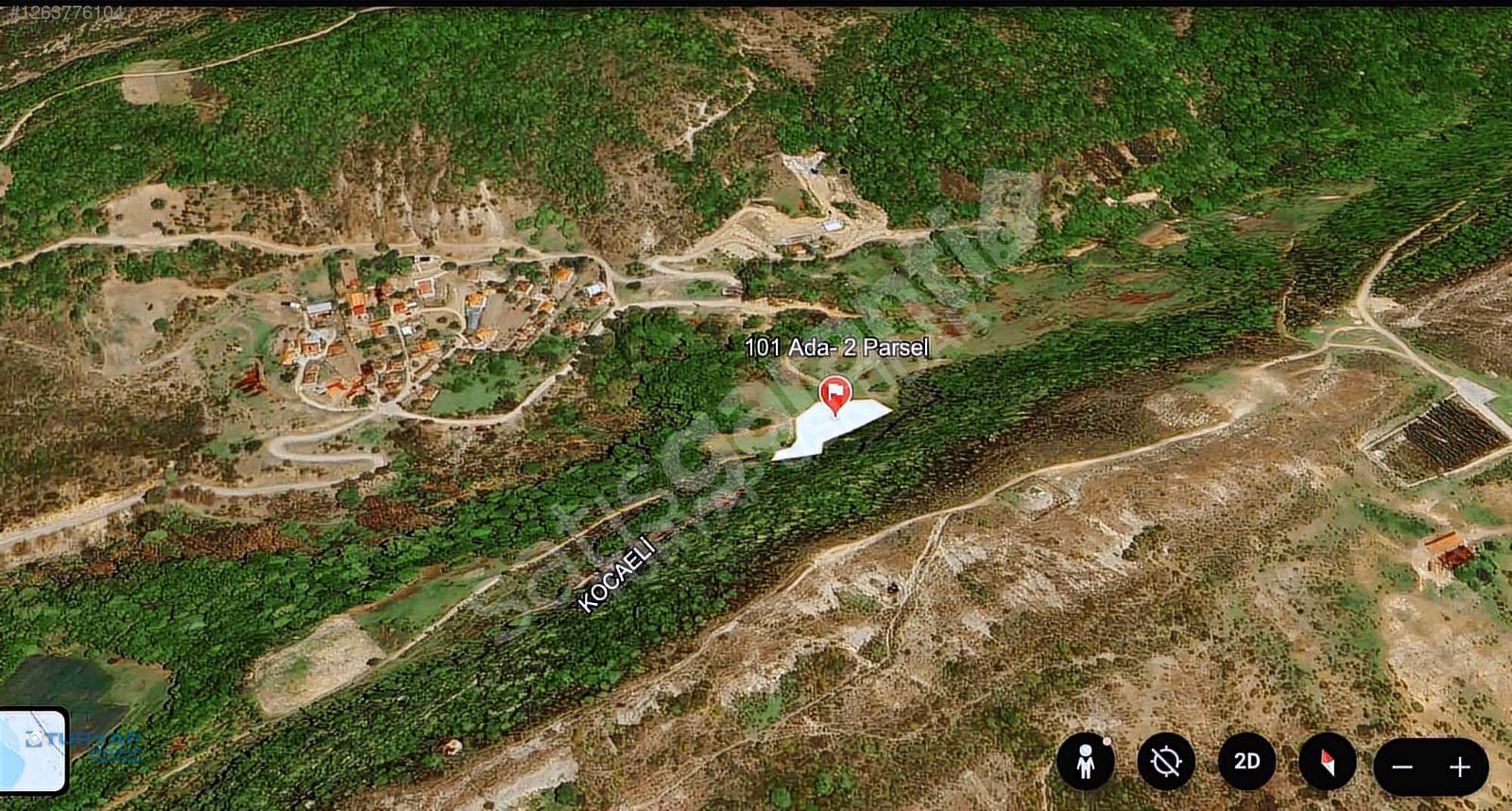Reset orientation with the compass
1512x811 pixels.
1327,762
